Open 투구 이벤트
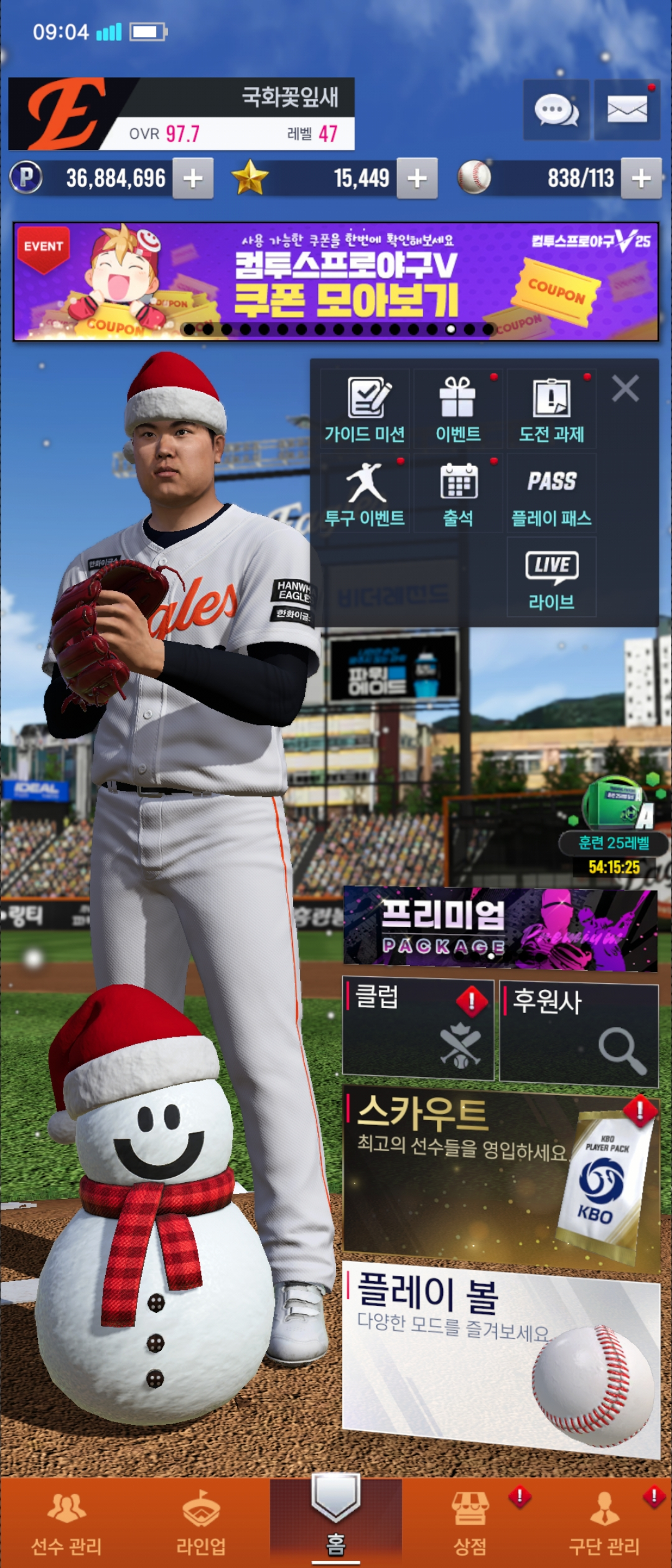 (x=365, y=493)
